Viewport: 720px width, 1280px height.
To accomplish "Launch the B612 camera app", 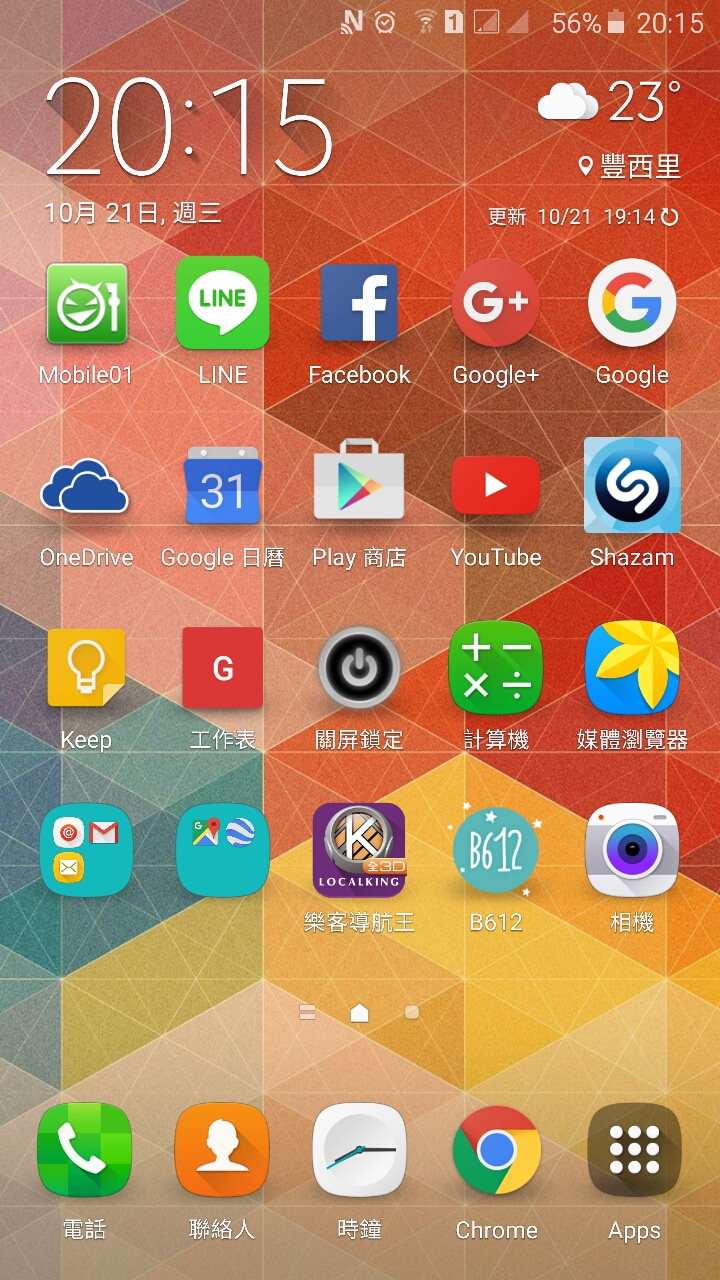I will [x=495, y=852].
